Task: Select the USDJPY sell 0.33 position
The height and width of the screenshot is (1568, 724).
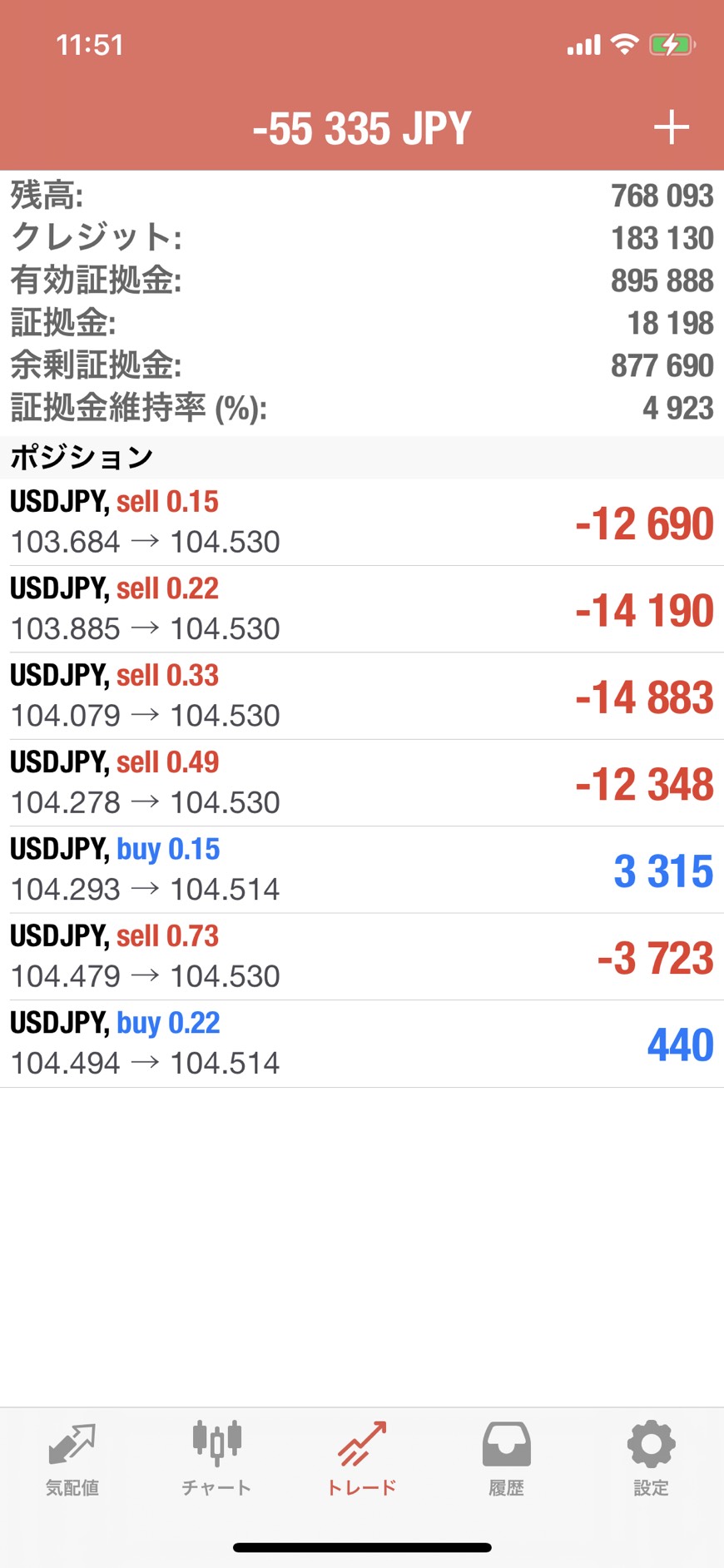Action: point(362,697)
